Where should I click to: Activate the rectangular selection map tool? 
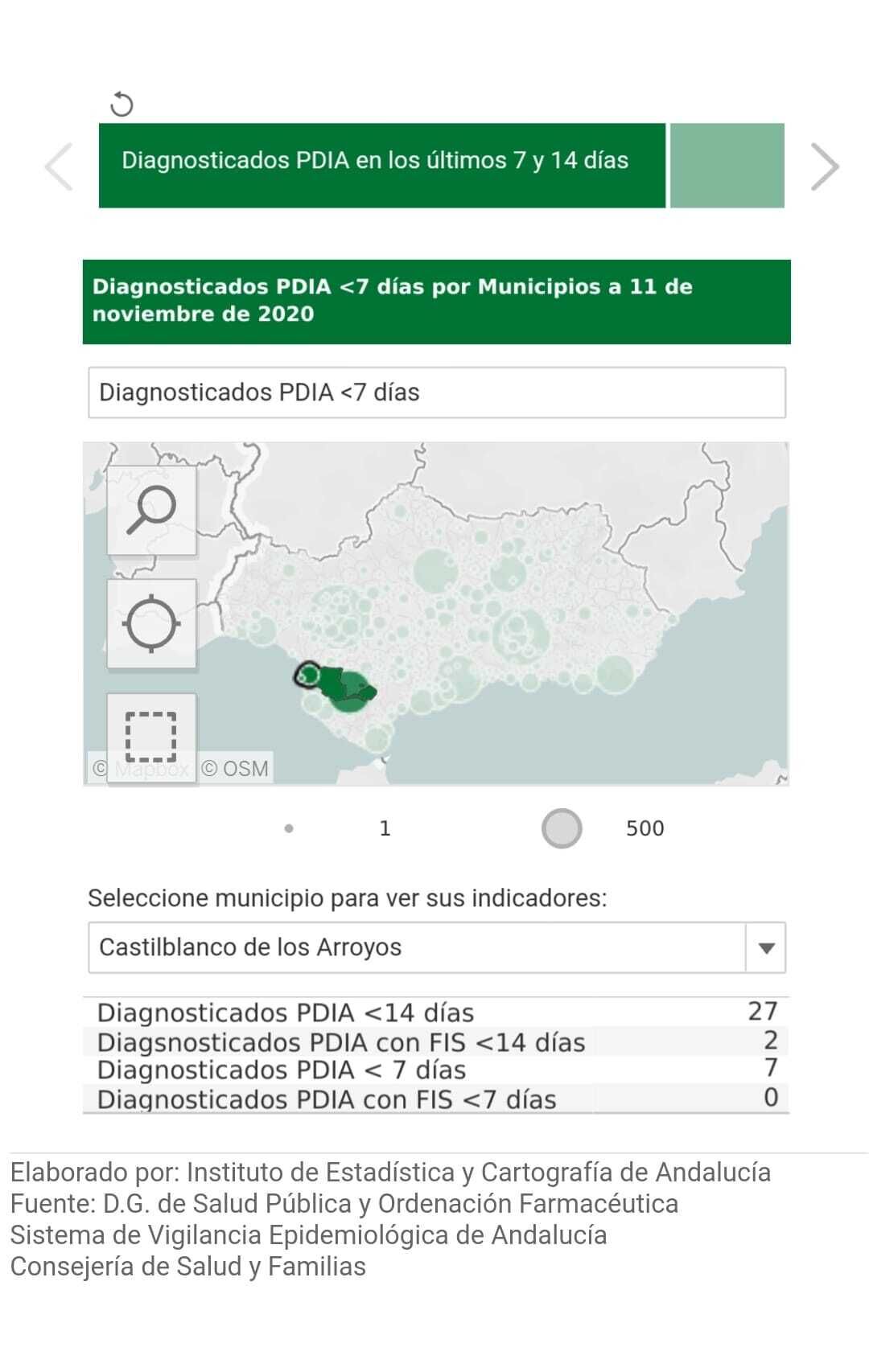point(151,737)
